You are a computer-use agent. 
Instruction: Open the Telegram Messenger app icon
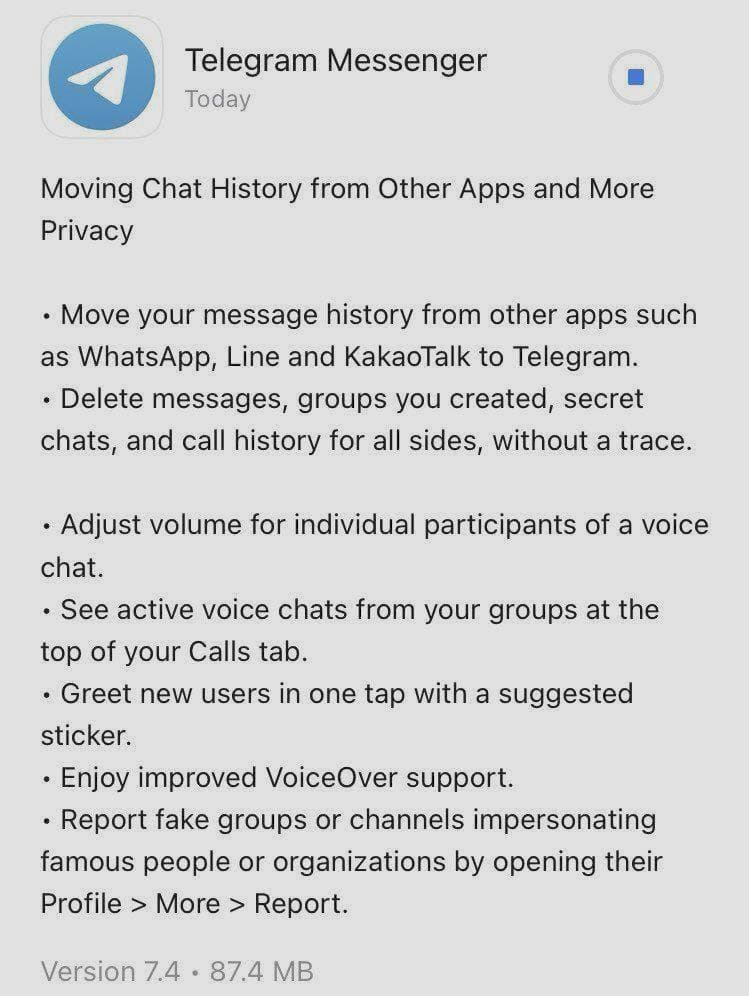(x=102, y=78)
